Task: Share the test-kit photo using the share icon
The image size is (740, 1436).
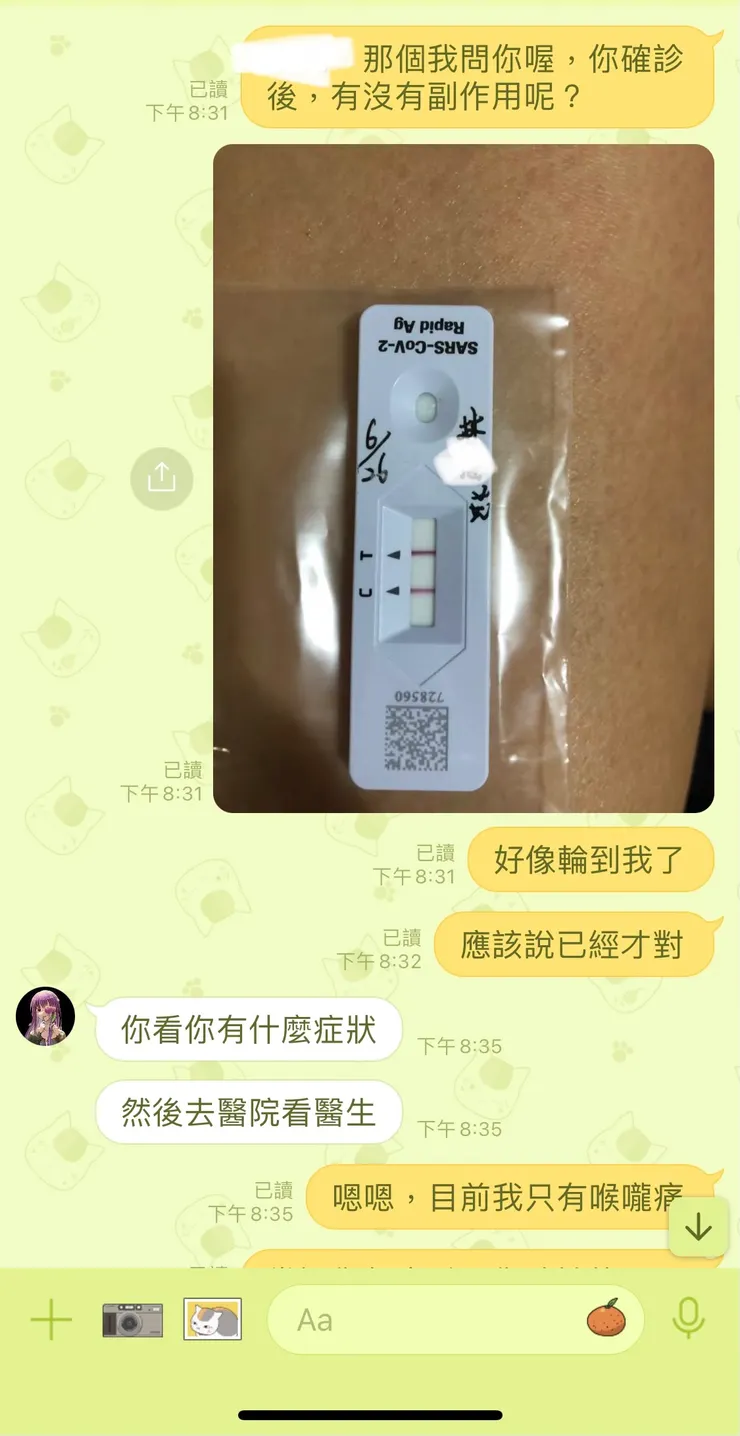Action: 161,479
